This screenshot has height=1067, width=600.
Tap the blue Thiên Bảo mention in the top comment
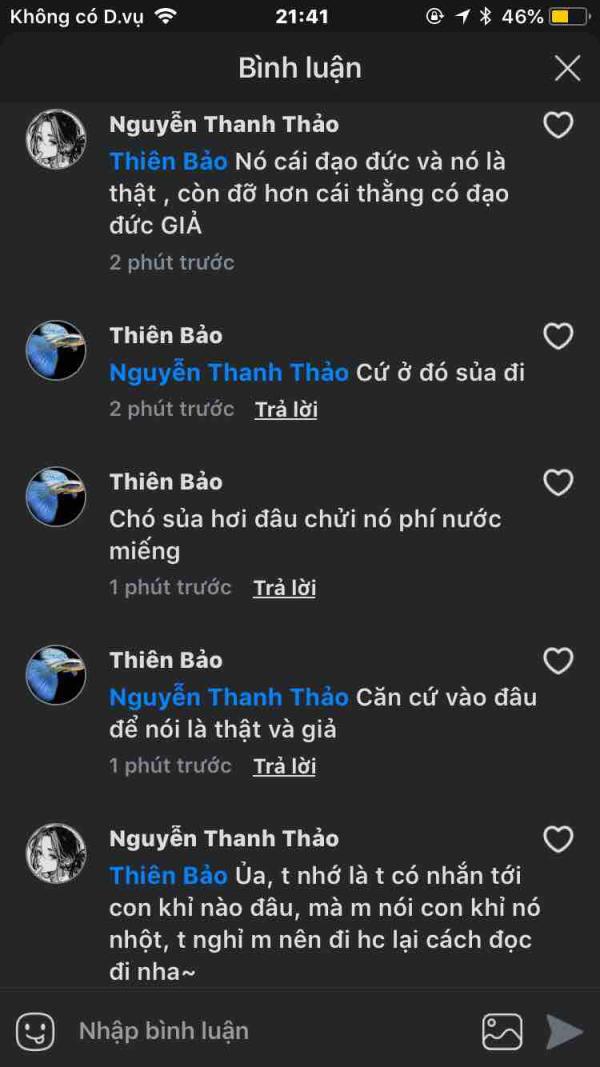pyautogui.click(x=168, y=161)
